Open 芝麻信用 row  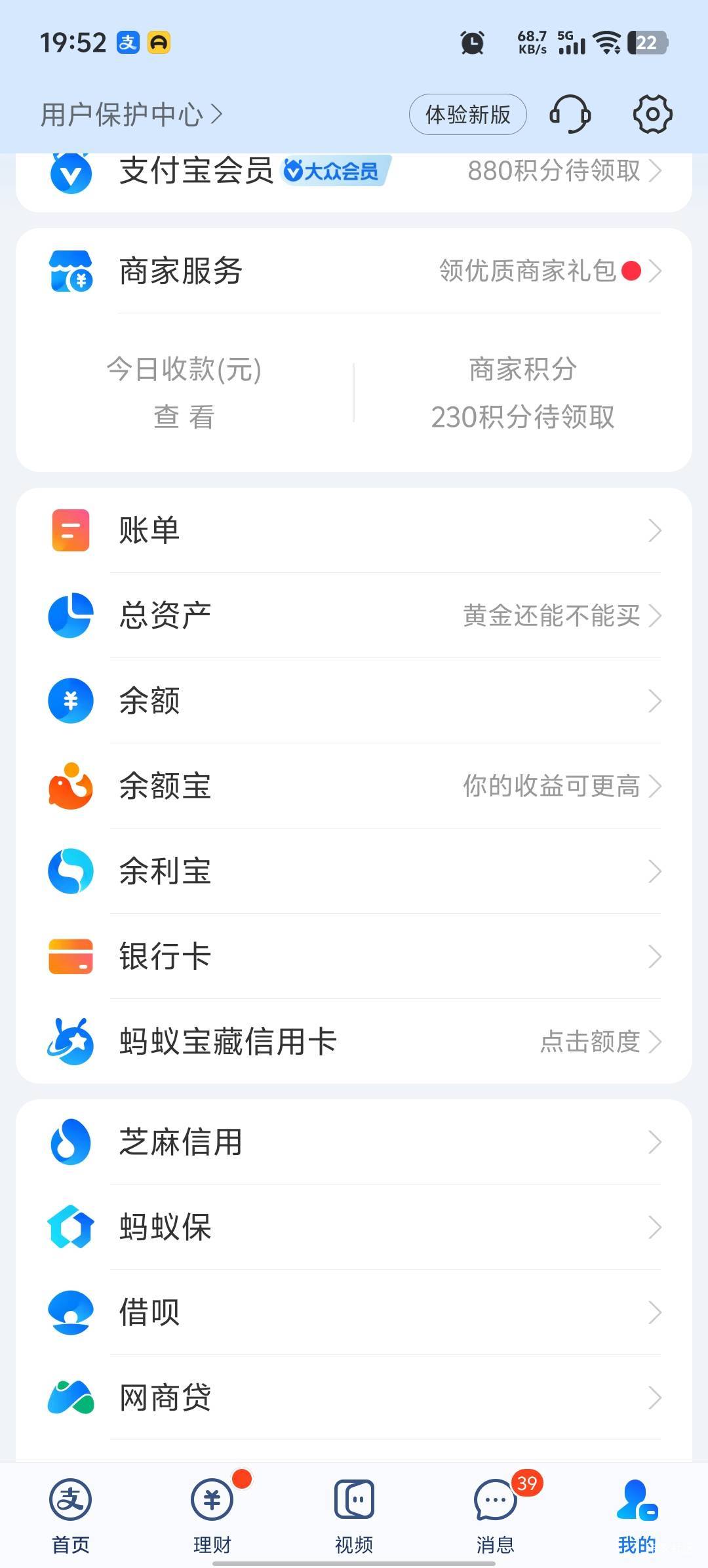(x=354, y=1142)
